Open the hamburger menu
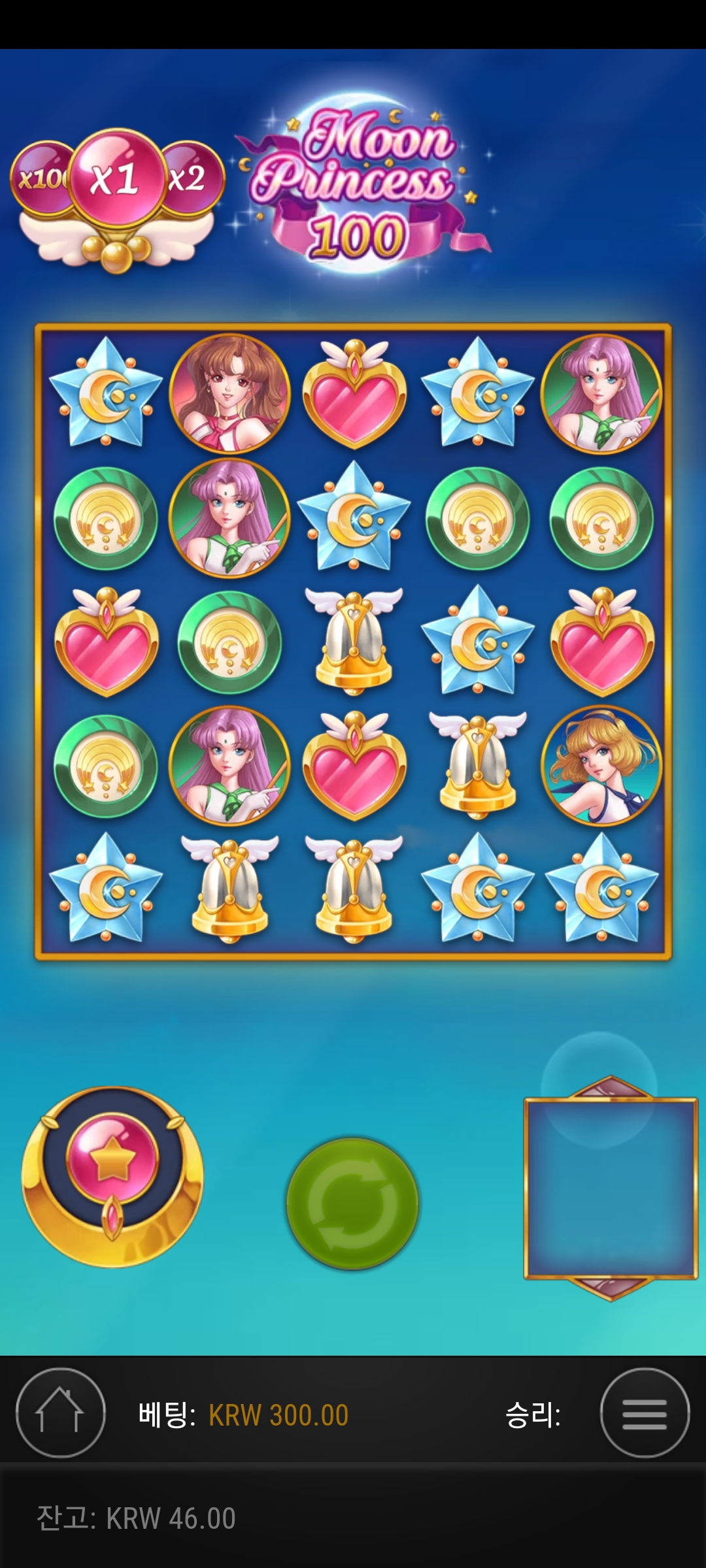The height and width of the screenshot is (1568, 706). tap(645, 1413)
